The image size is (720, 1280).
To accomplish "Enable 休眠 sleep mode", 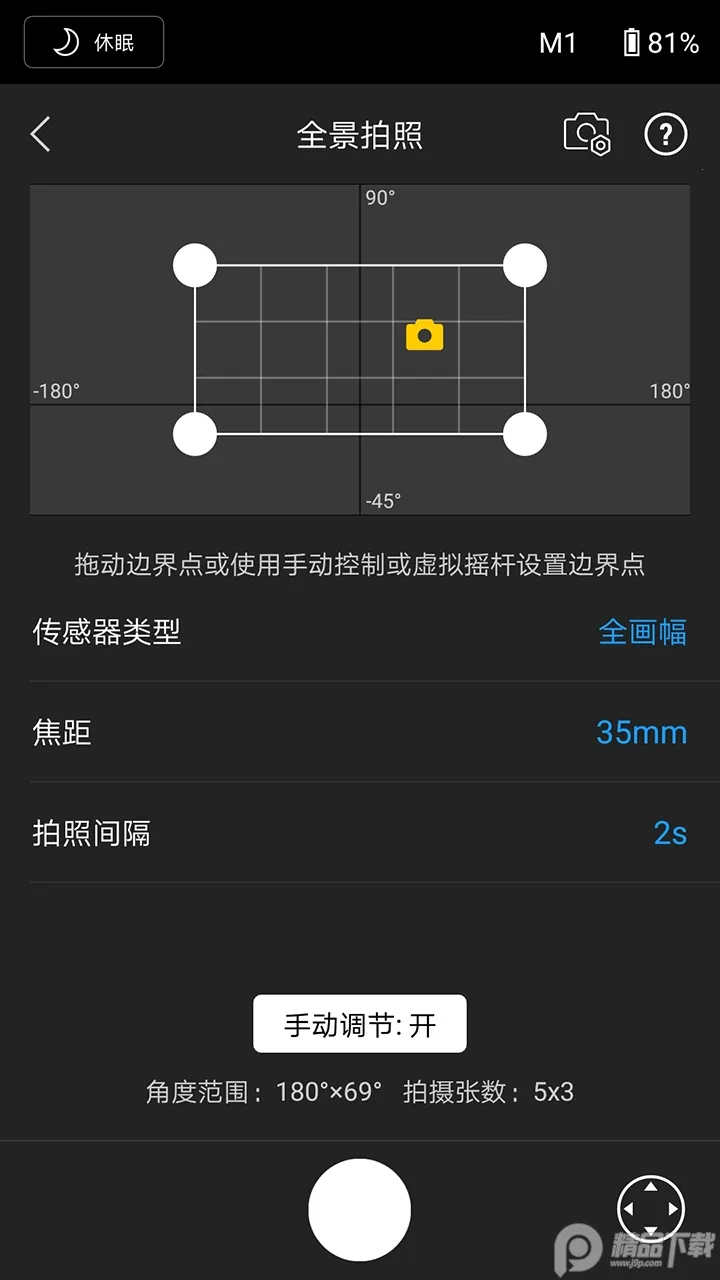I will point(94,42).
